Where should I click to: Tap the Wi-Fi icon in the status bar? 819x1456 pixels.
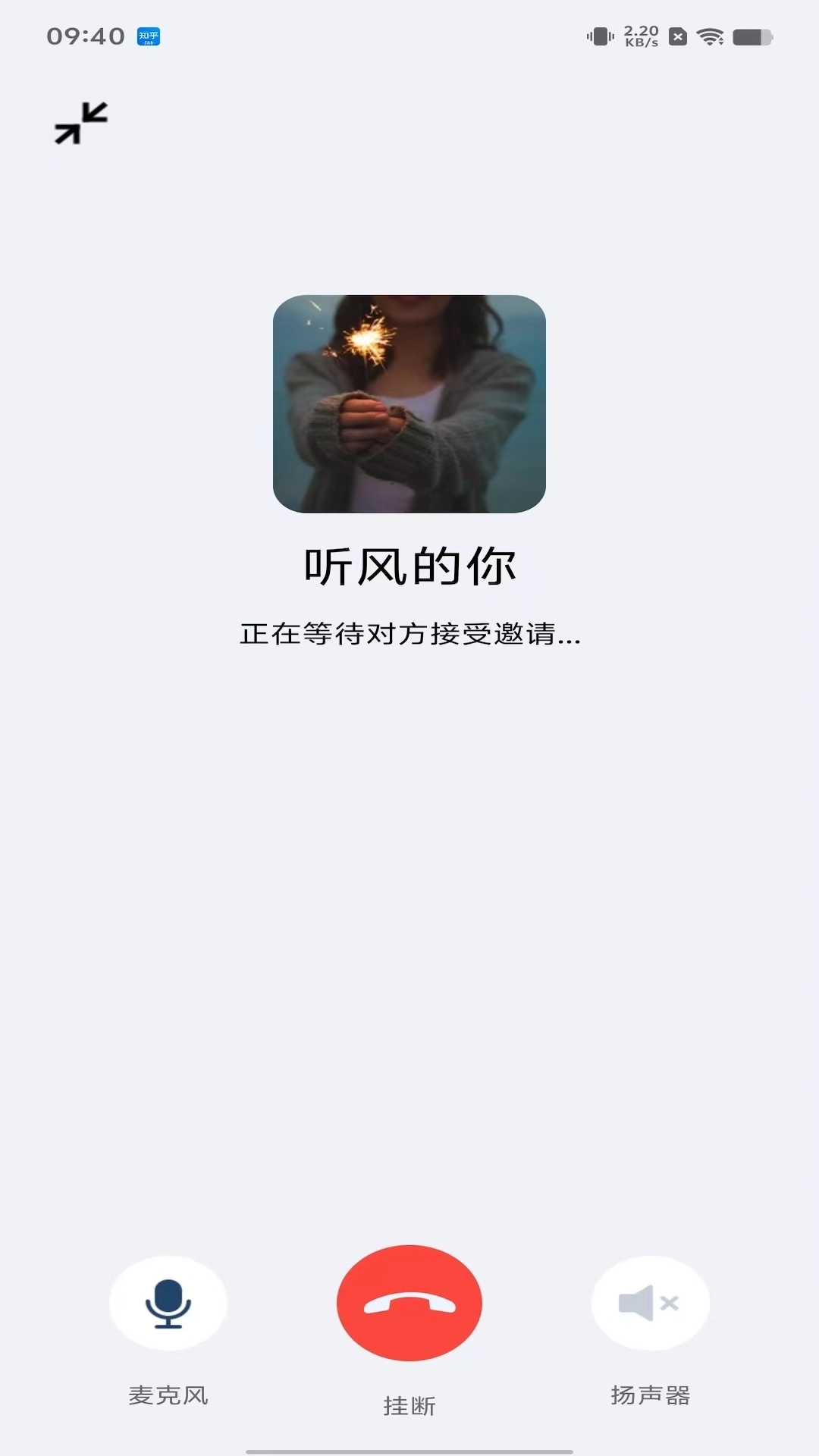[x=710, y=34]
